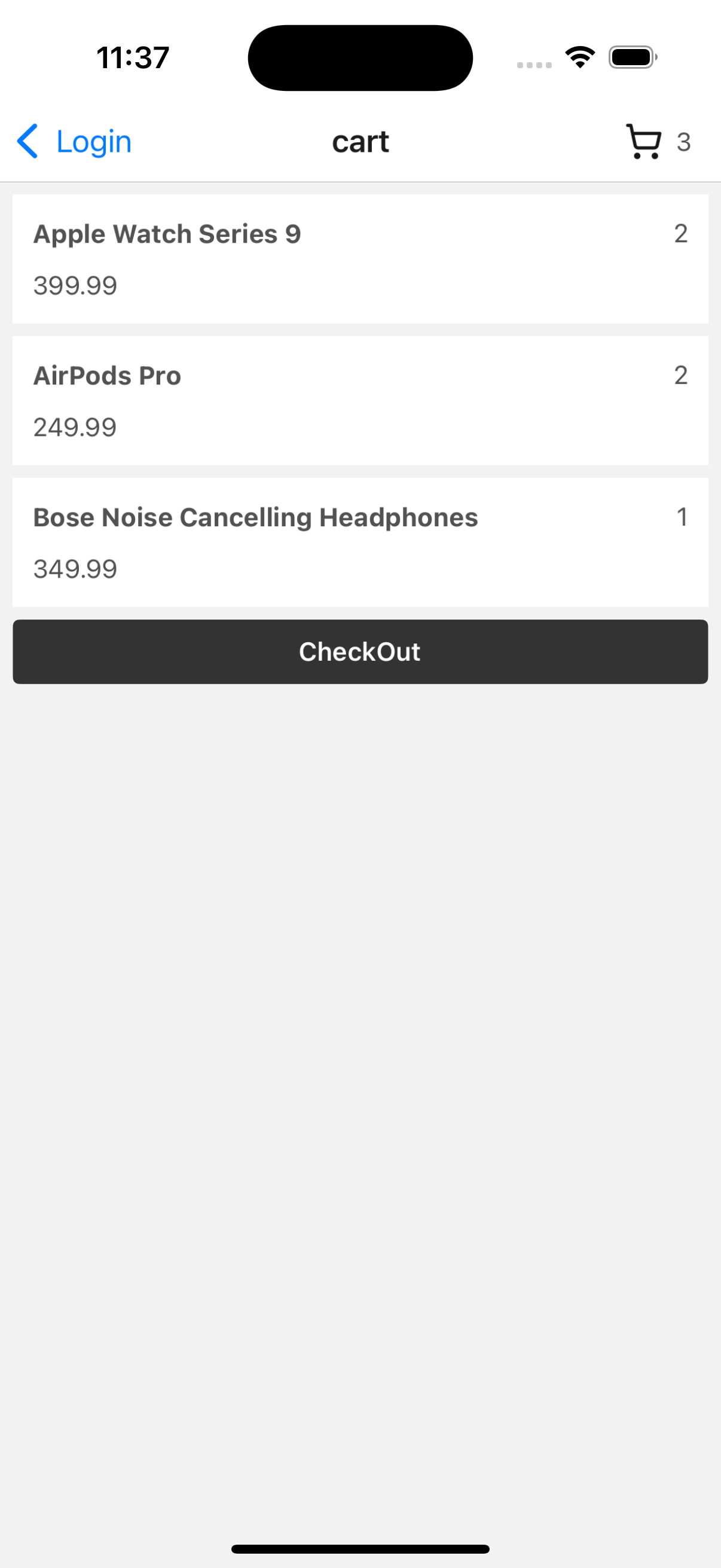Click the back chevron arrow
Image resolution: width=721 pixels, height=1568 pixels.
coord(27,141)
